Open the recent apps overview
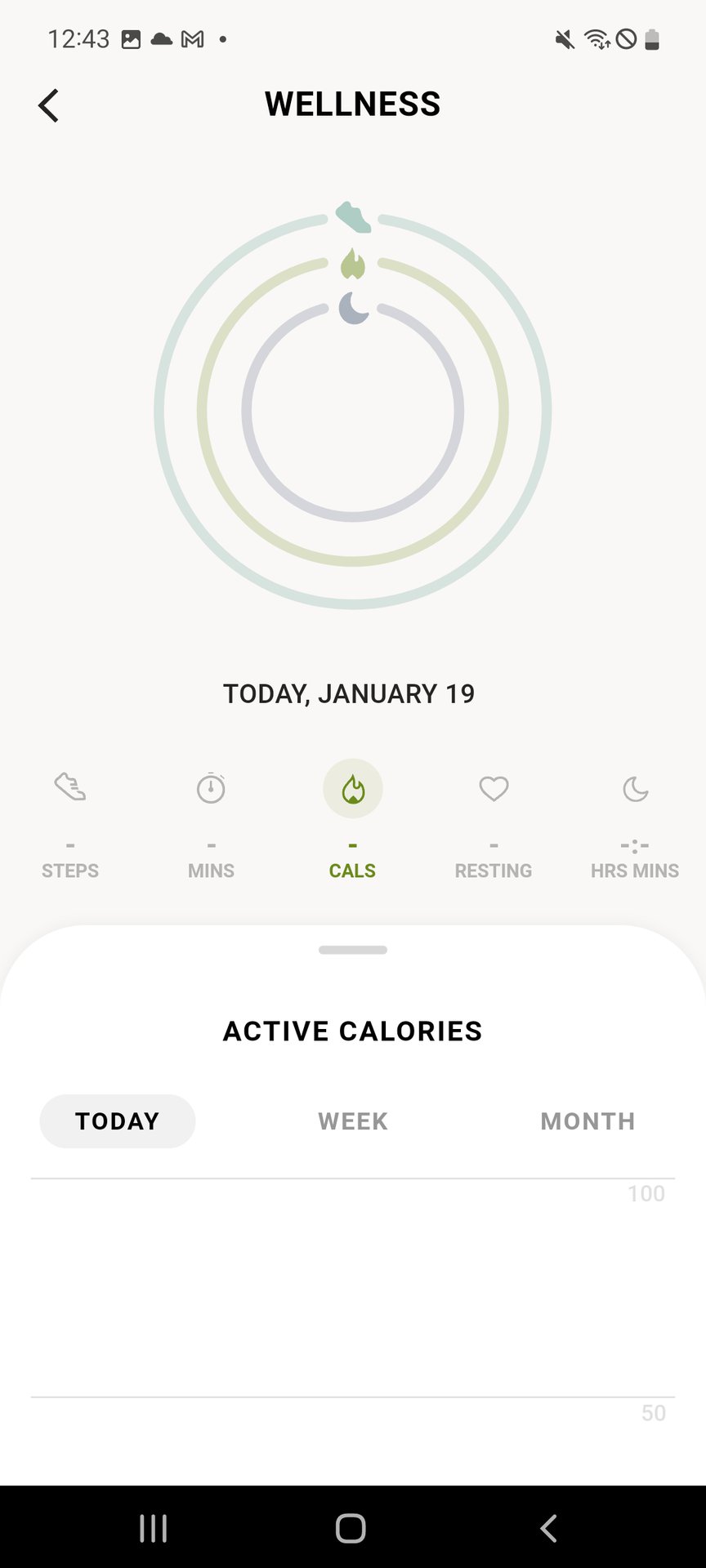706x1568 pixels. (154, 1528)
